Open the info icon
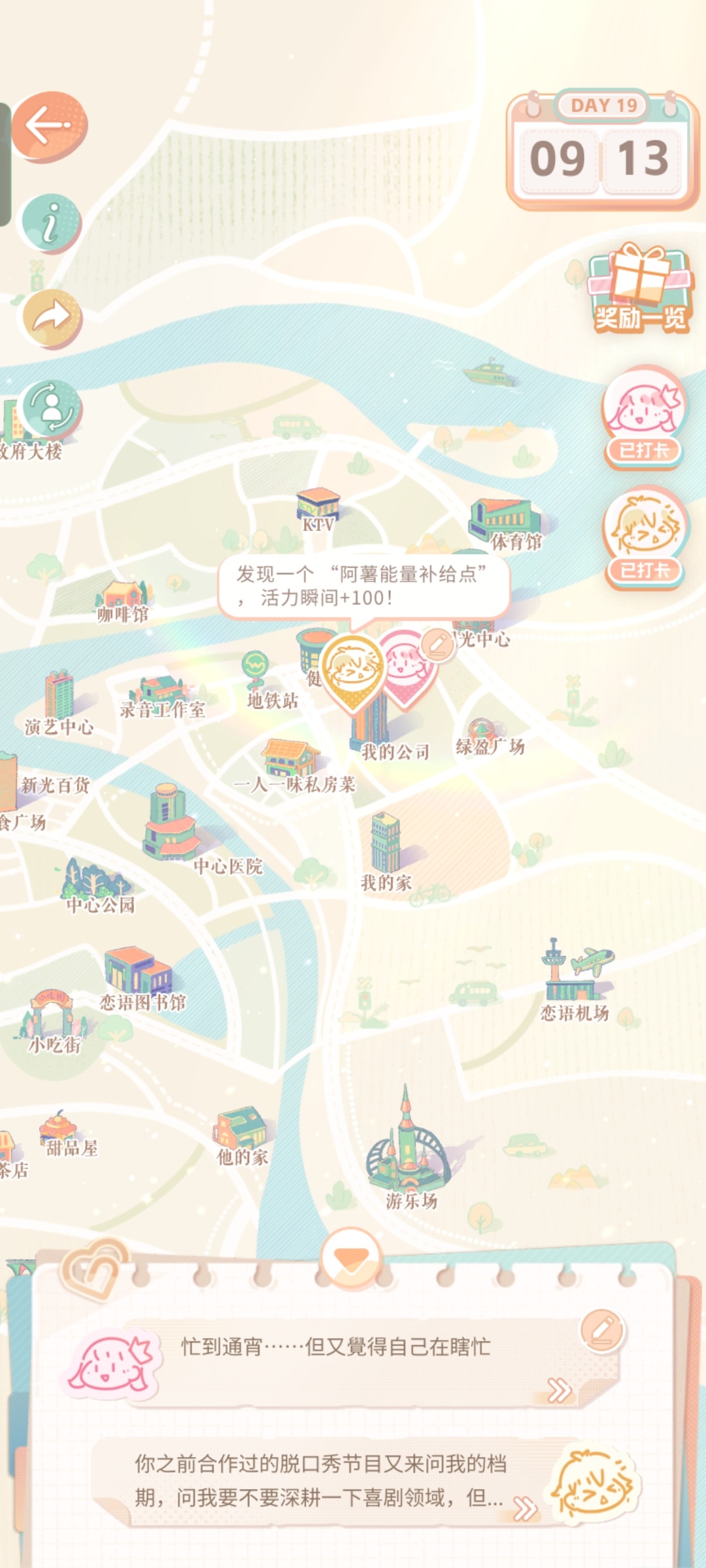The image size is (706, 1568). click(51, 223)
